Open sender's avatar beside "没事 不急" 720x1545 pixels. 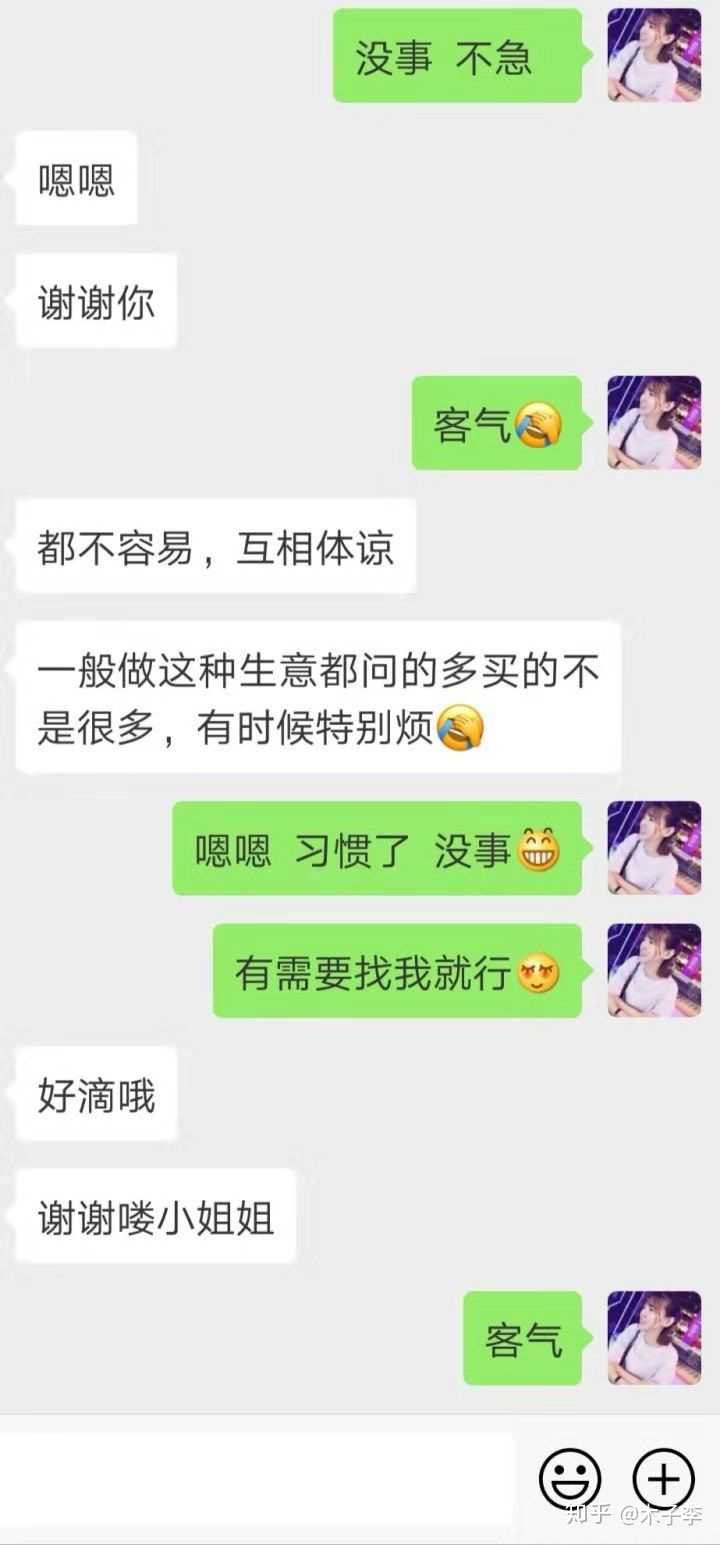[655, 55]
